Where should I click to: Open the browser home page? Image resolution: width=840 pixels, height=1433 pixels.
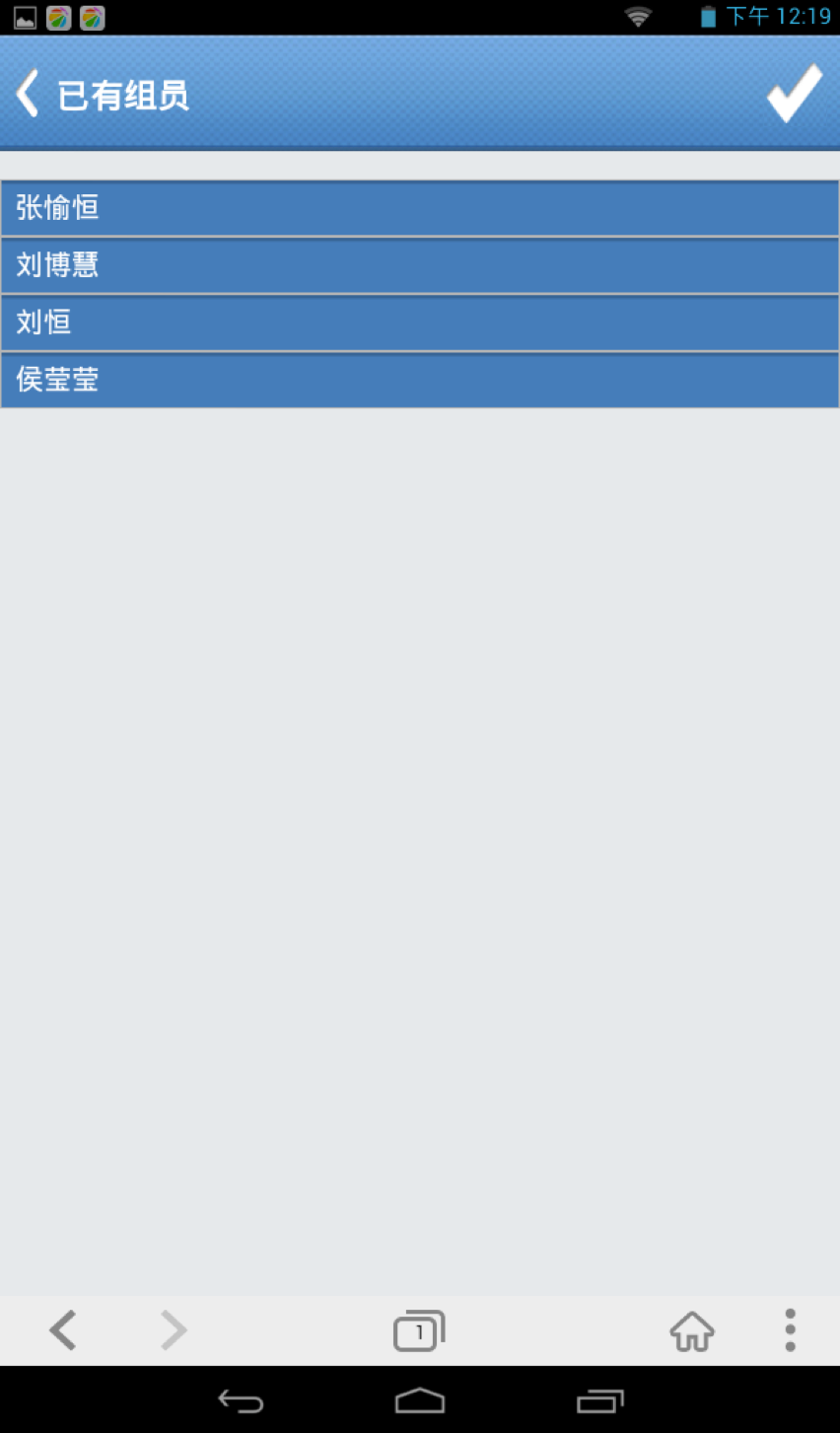click(692, 1330)
